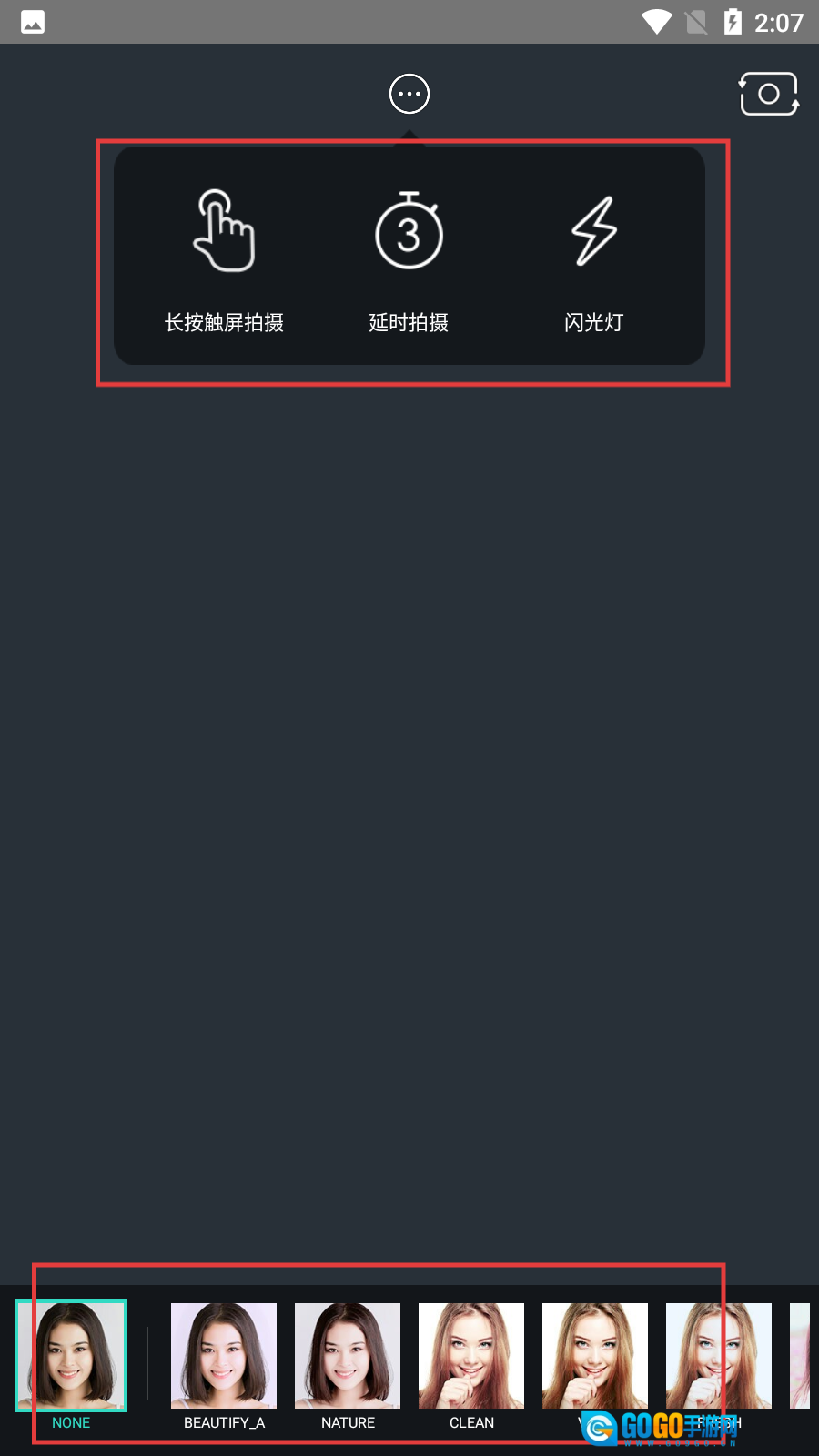Switch between front and rear camera
819x1456 pixels.
tap(769, 94)
